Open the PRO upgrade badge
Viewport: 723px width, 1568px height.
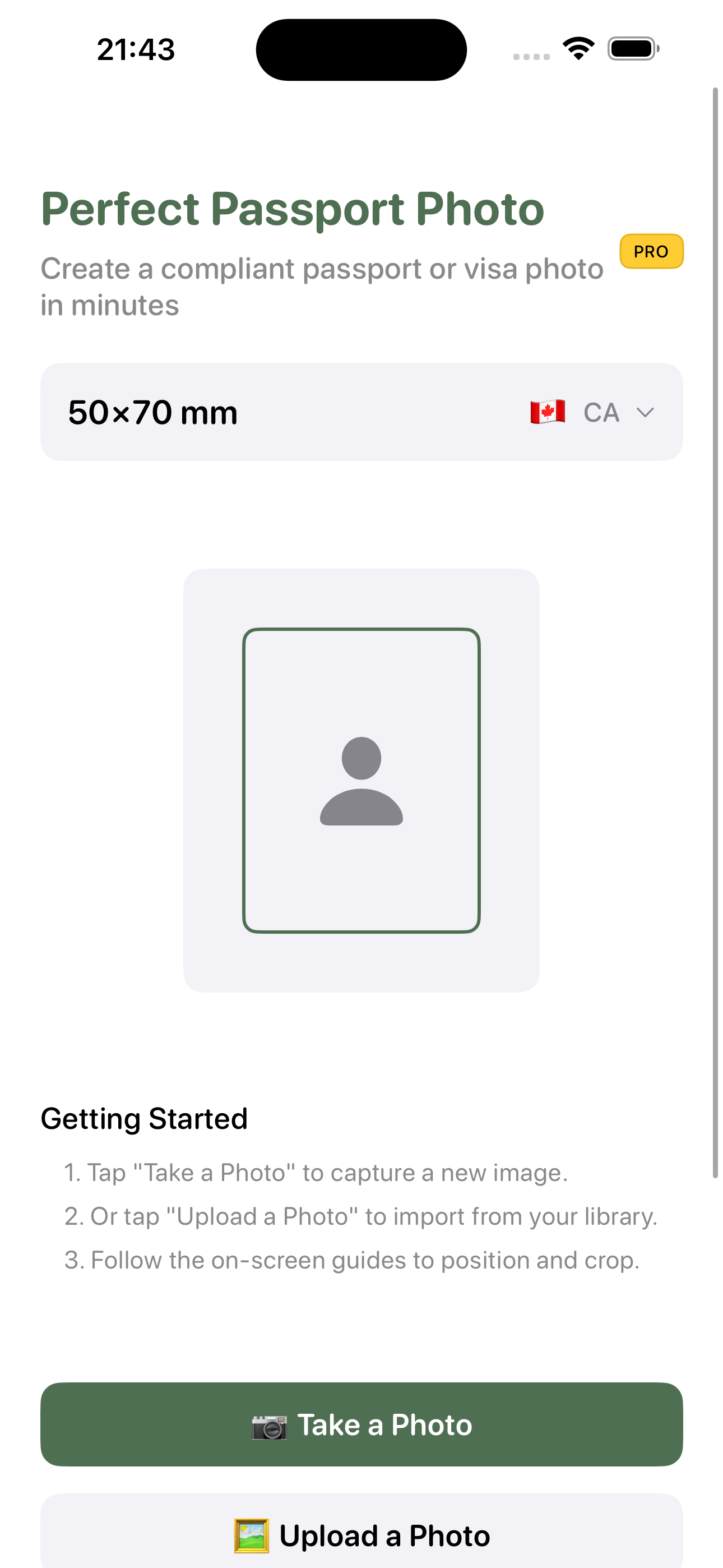[651, 251]
